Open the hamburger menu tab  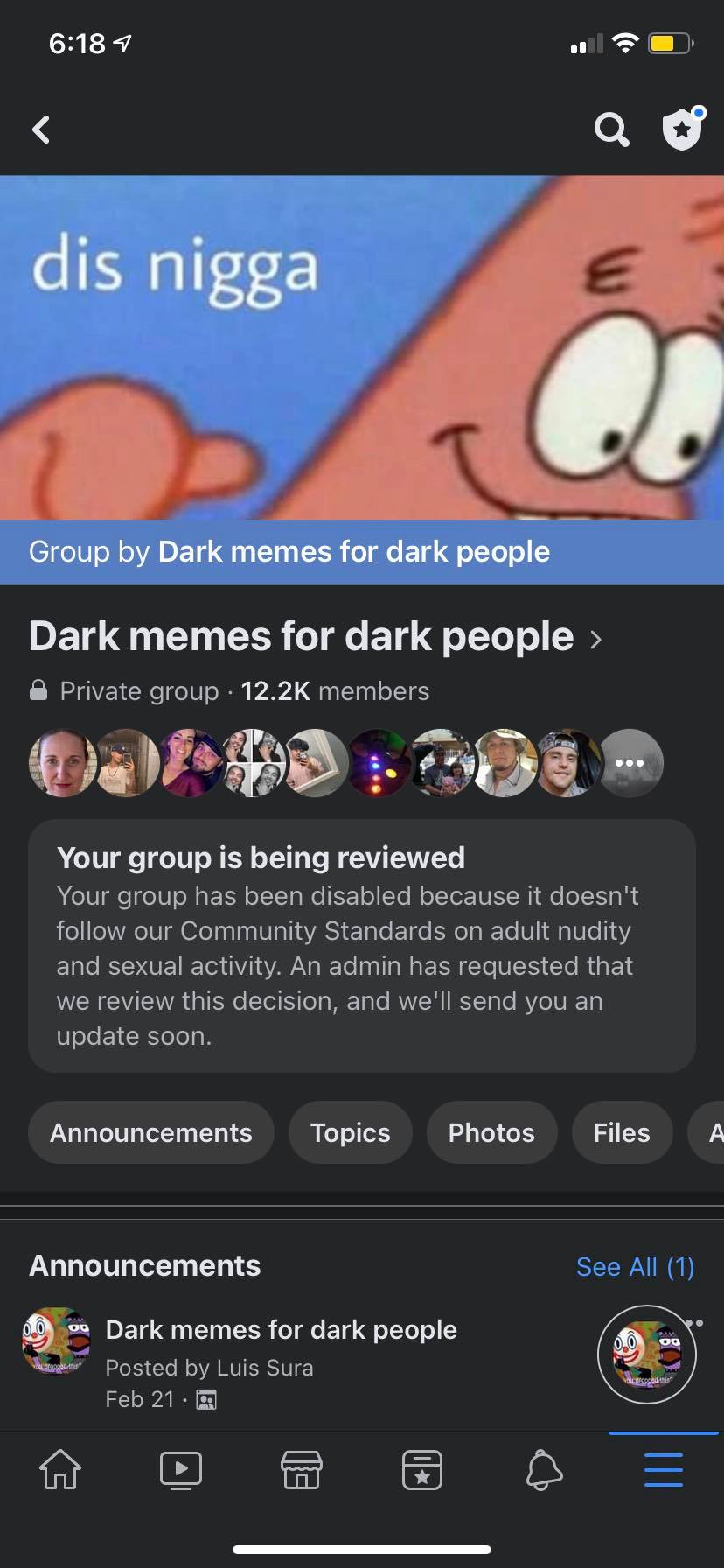click(664, 1469)
